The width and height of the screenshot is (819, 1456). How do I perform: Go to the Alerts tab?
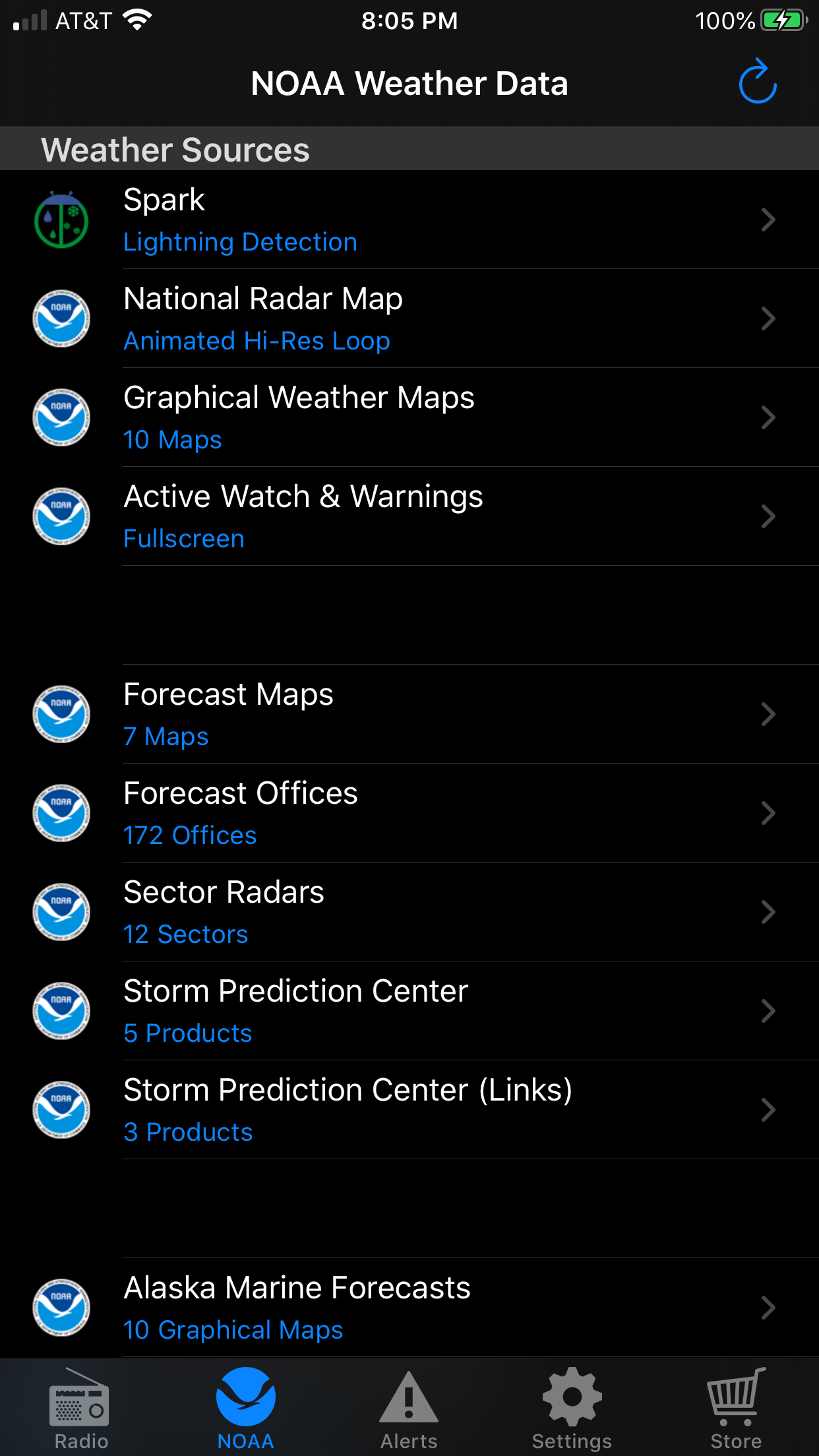tap(409, 1409)
